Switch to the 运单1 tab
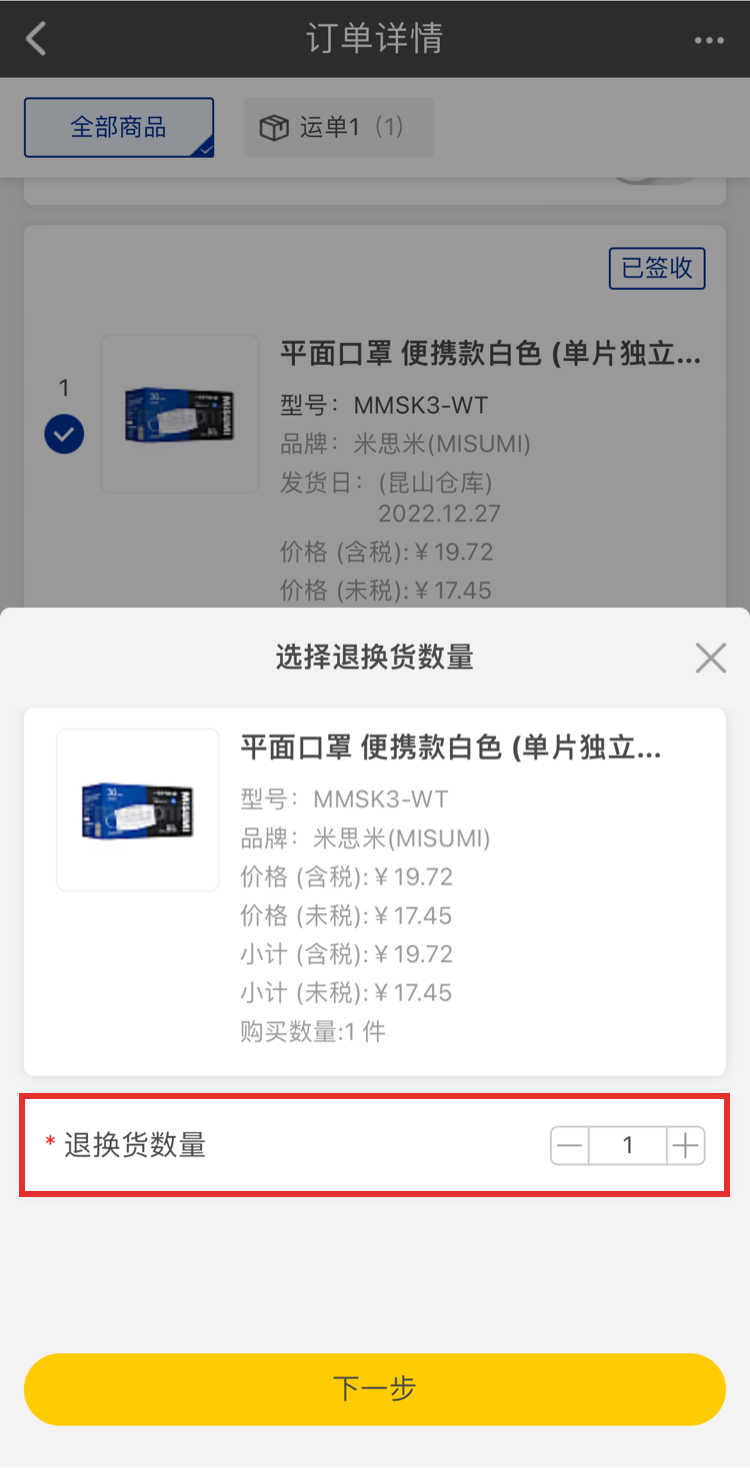 (x=339, y=128)
